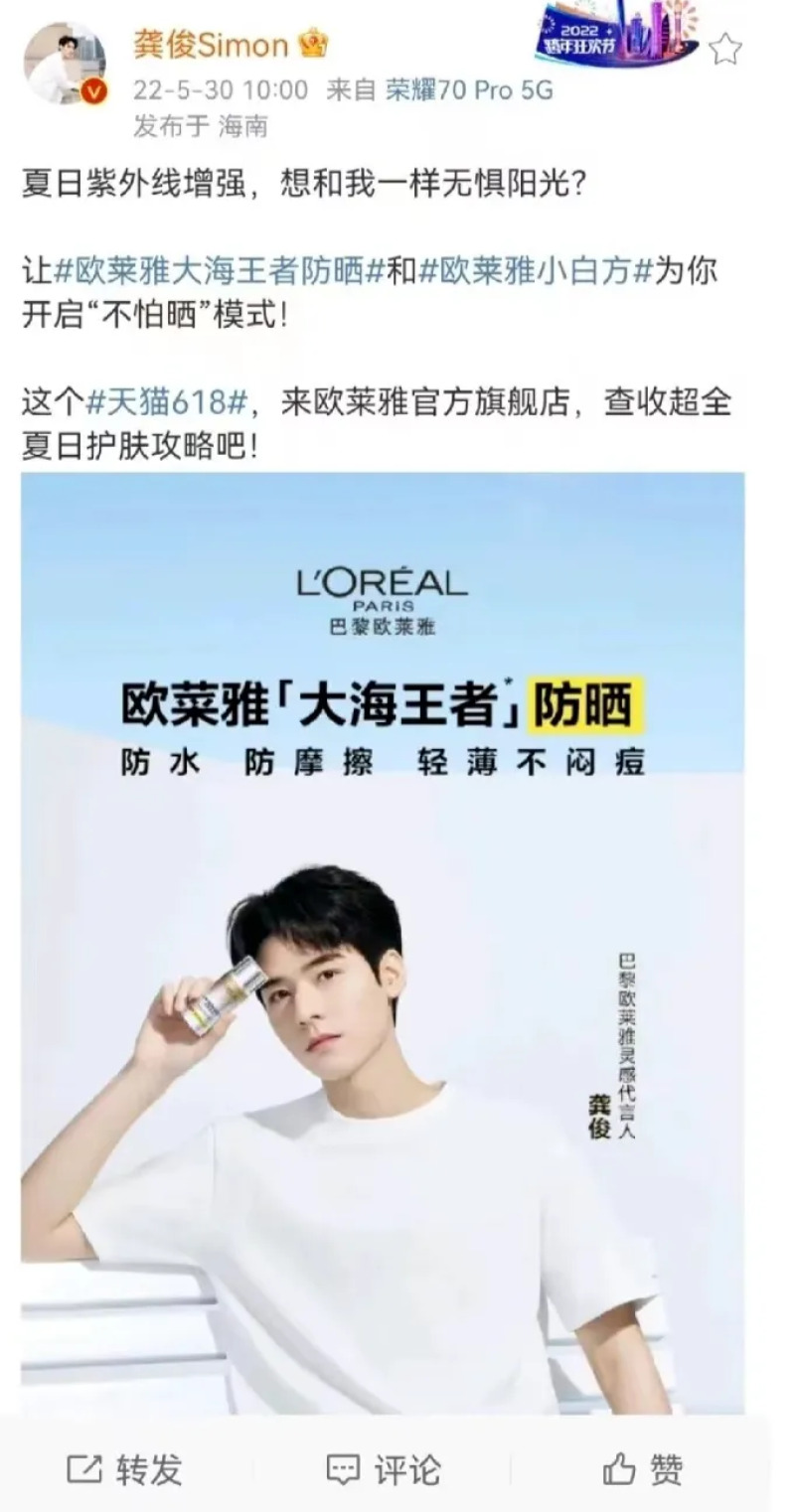795x1512 pixels.
Task: Open hashtag #欧莱雅大海王者防晒#
Action: click(218, 271)
